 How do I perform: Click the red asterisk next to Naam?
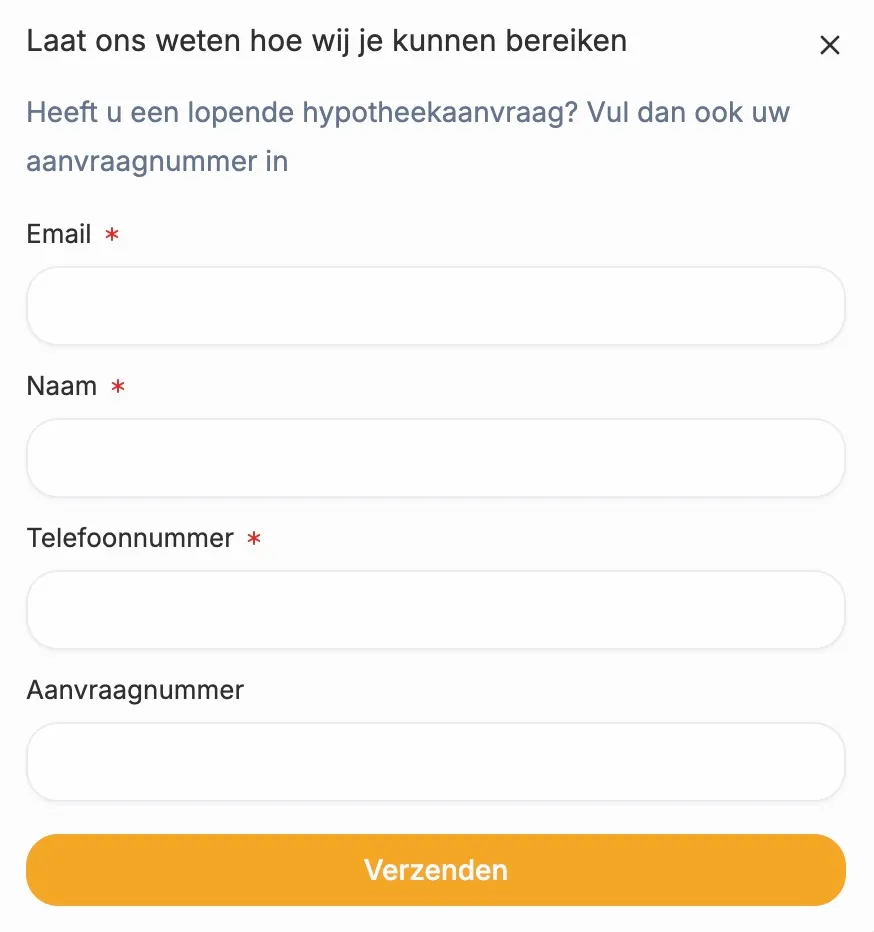tap(117, 387)
